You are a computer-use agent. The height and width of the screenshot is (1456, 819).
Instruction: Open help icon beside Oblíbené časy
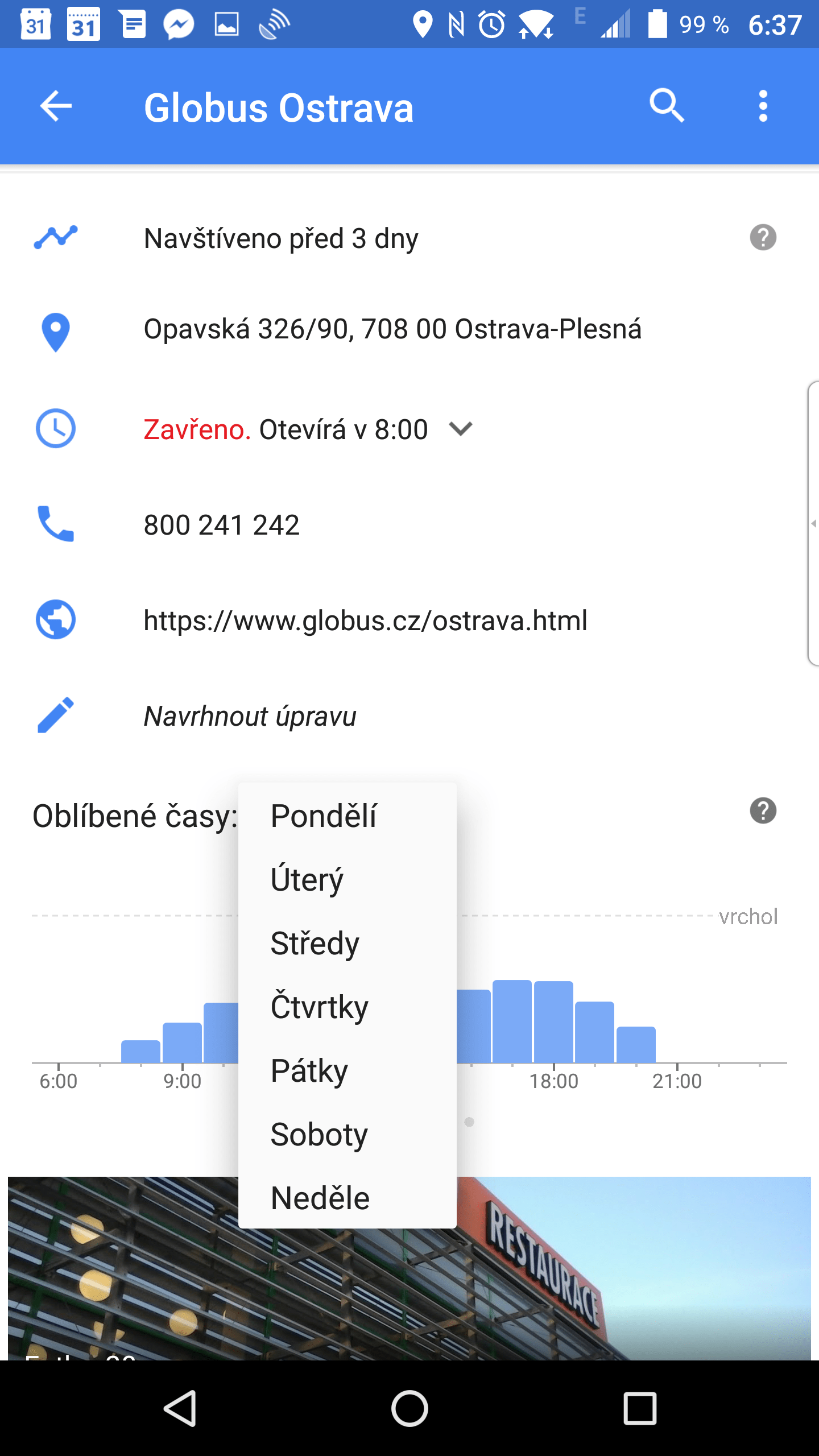(x=763, y=811)
